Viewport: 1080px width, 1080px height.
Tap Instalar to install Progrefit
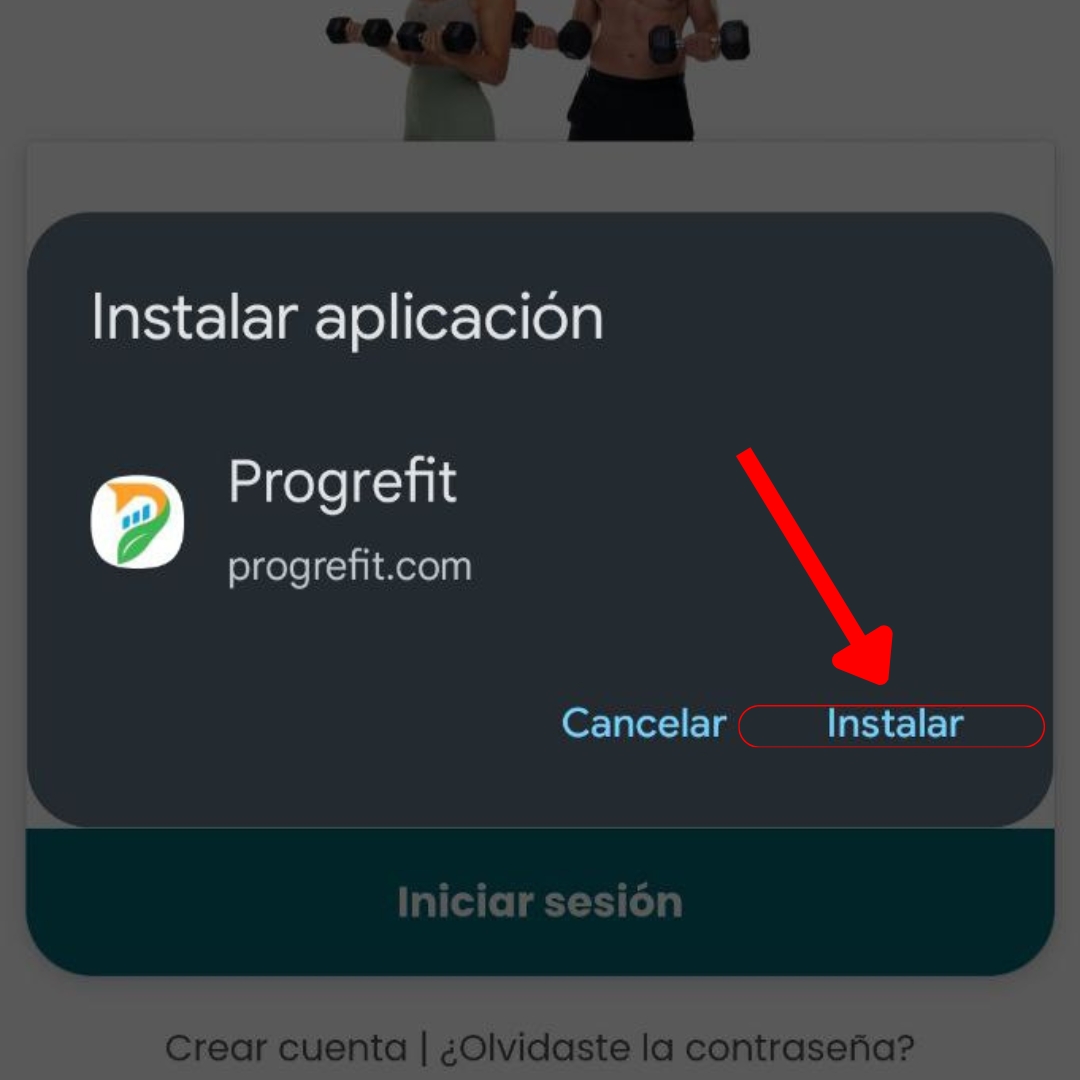(893, 724)
